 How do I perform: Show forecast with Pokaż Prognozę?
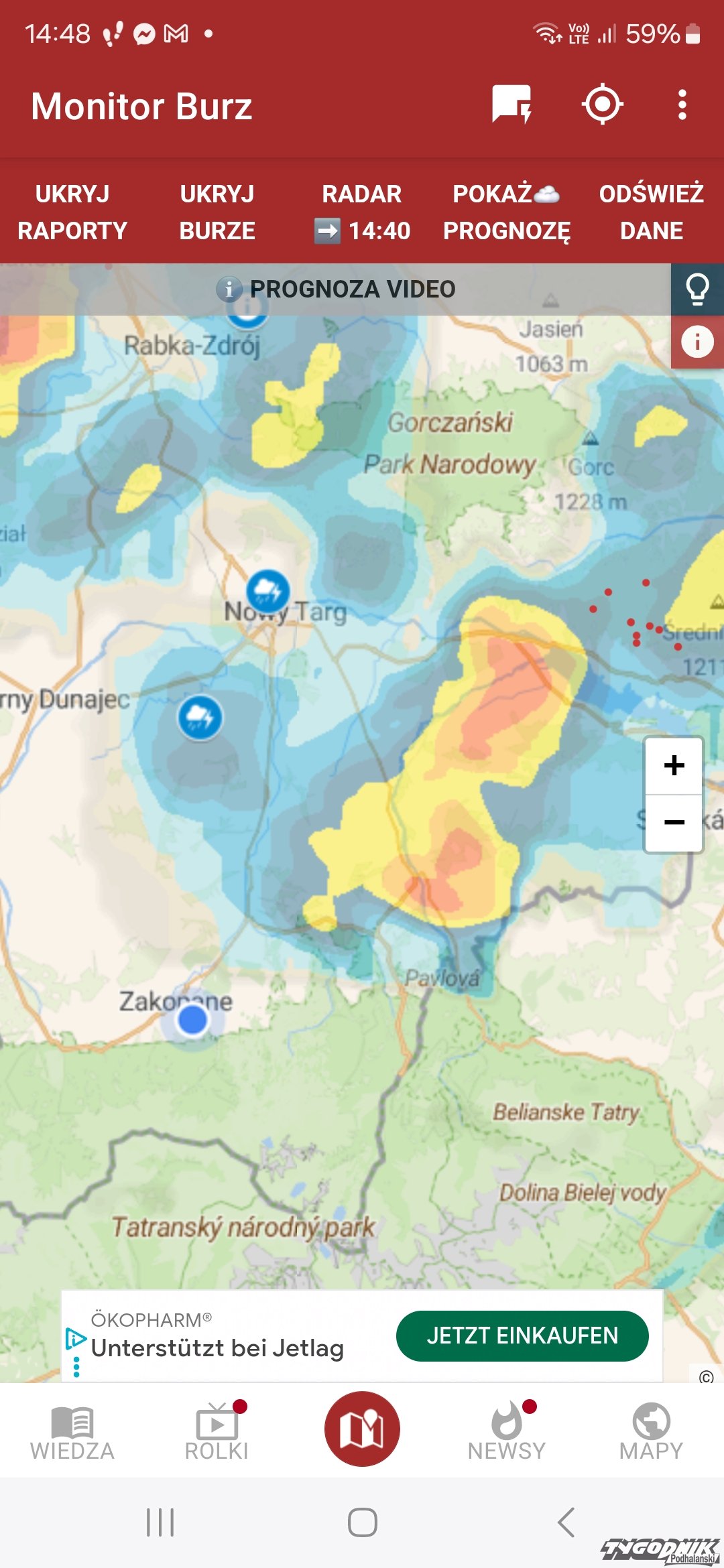click(507, 212)
